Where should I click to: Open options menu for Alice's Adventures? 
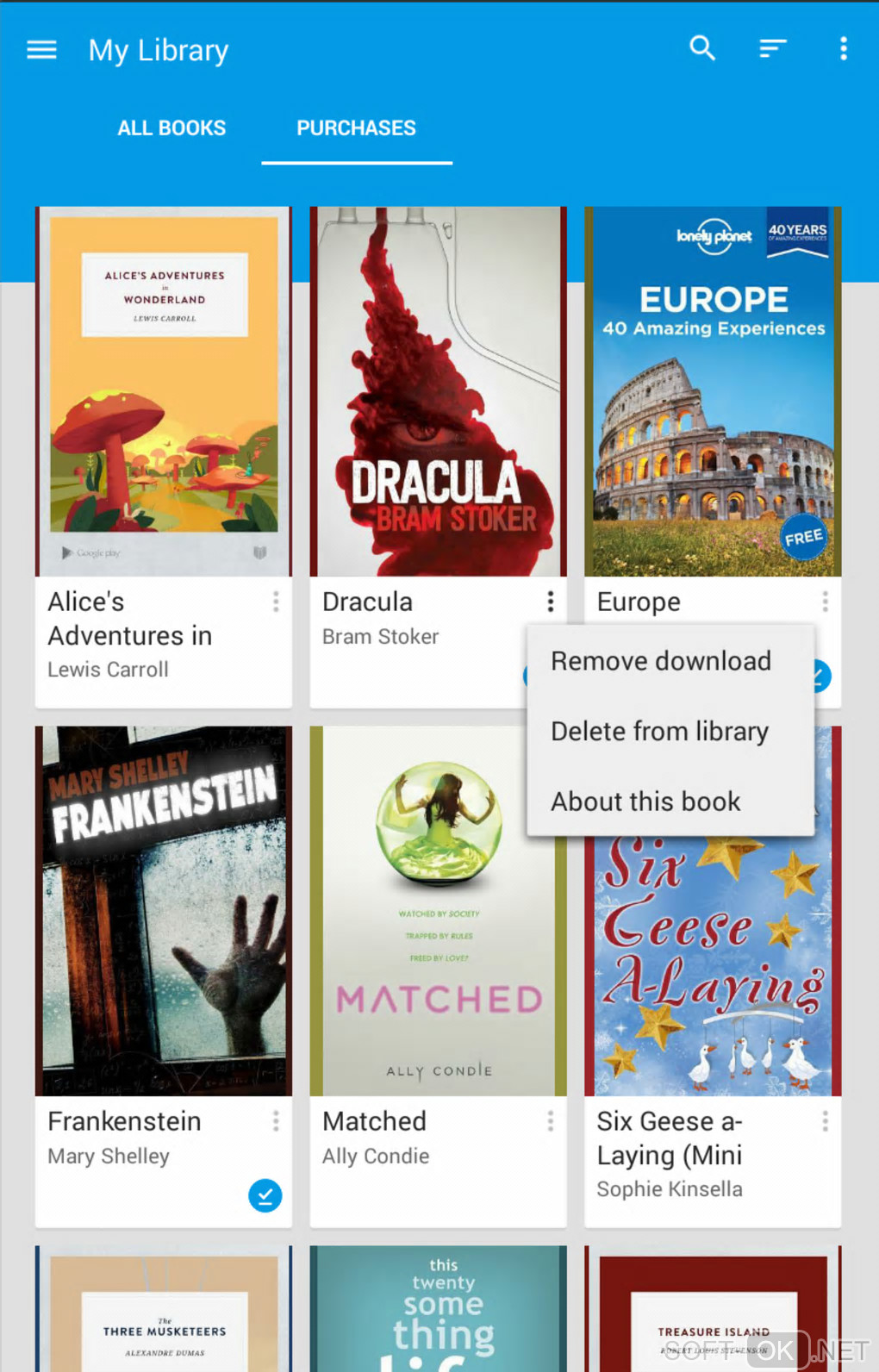click(x=276, y=602)
